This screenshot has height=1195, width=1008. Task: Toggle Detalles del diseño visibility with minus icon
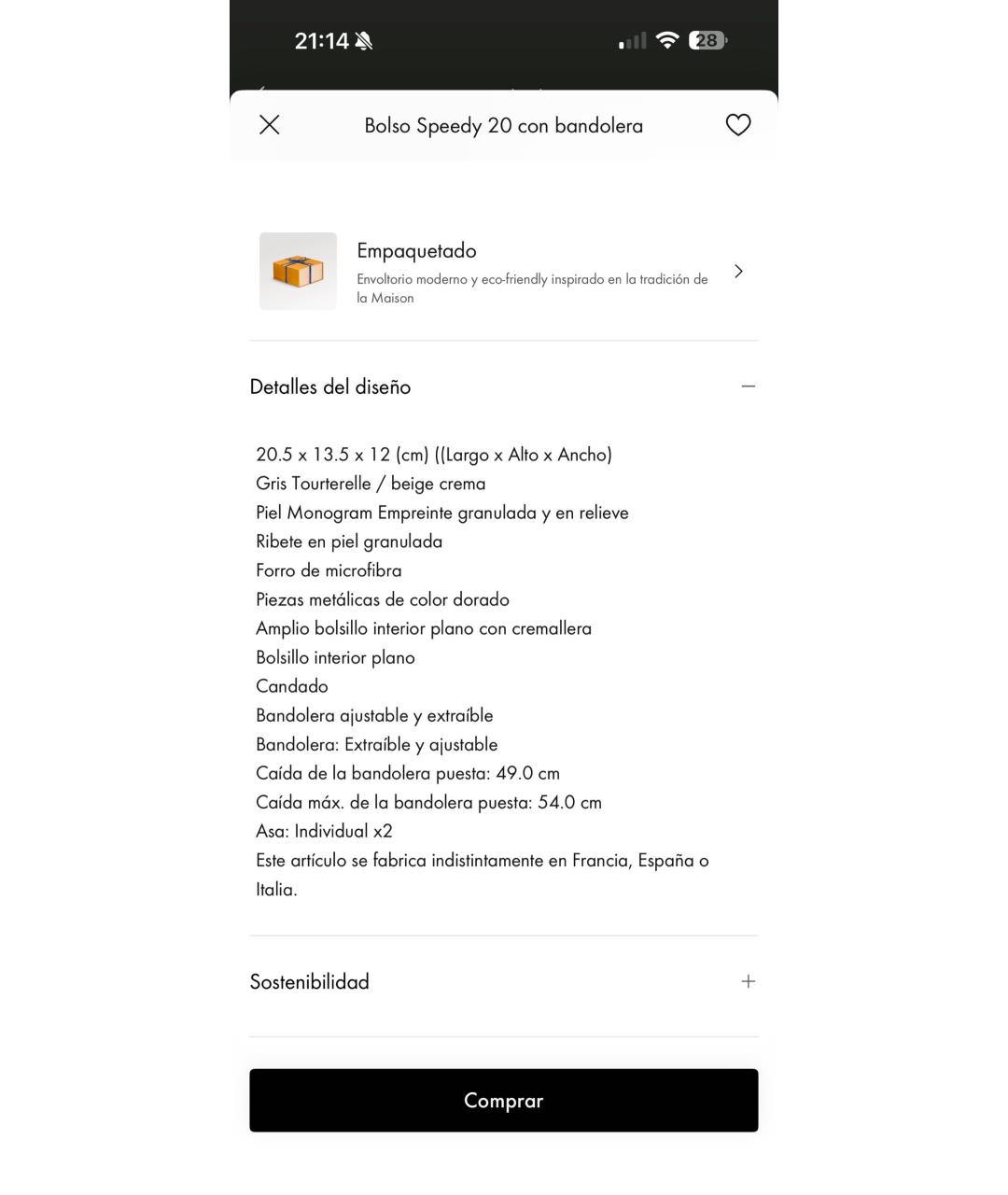pos(748,385)
